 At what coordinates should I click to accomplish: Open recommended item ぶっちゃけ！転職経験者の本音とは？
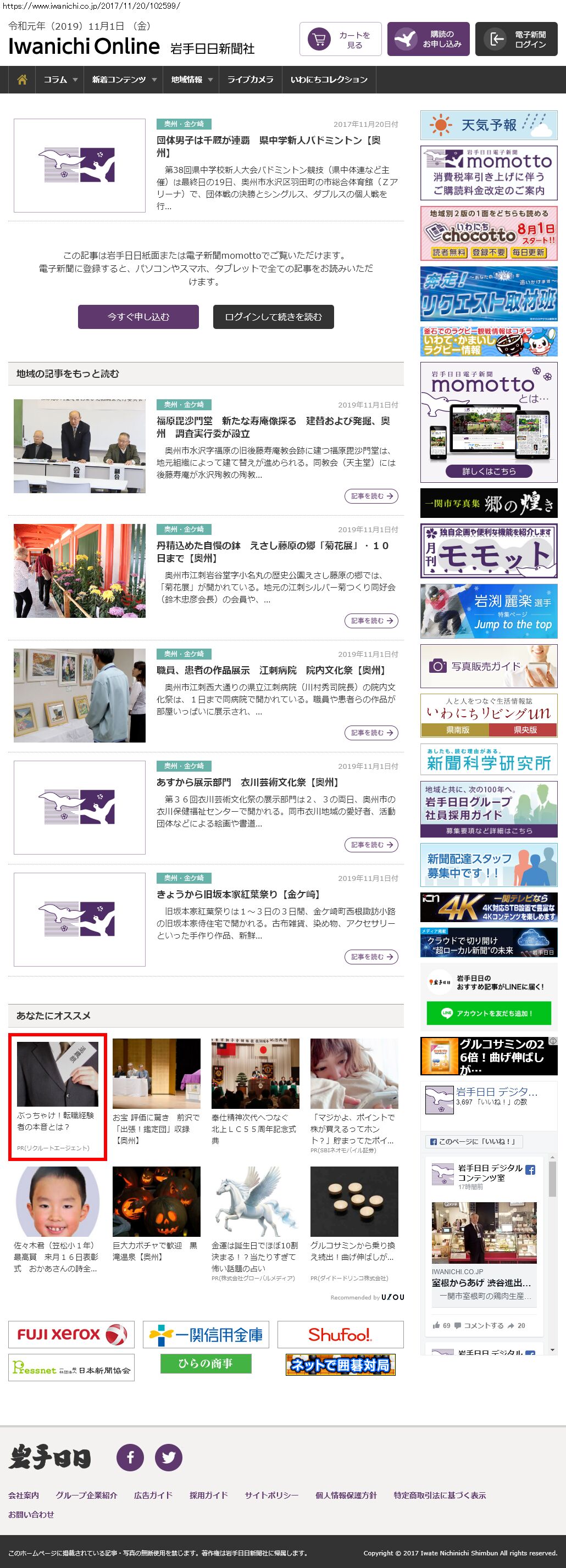click(57, 1095)
